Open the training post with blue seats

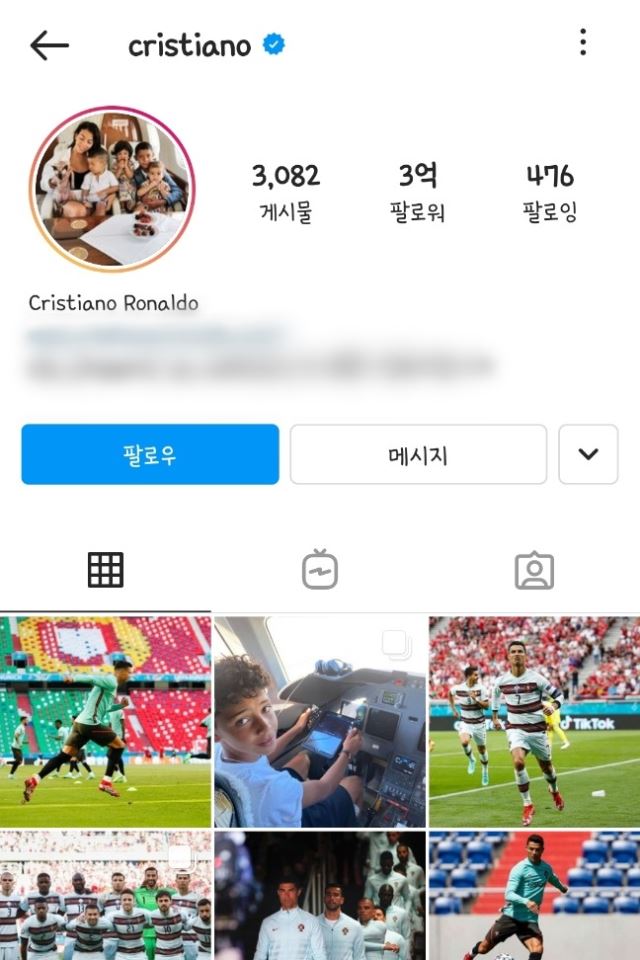(x=534, y=895)
